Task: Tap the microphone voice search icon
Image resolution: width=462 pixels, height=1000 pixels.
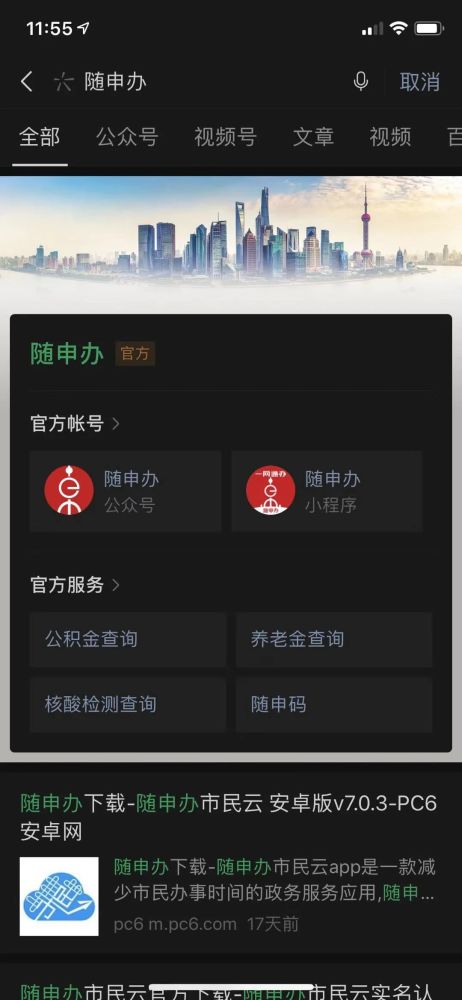Action: (x=361, y=82)
